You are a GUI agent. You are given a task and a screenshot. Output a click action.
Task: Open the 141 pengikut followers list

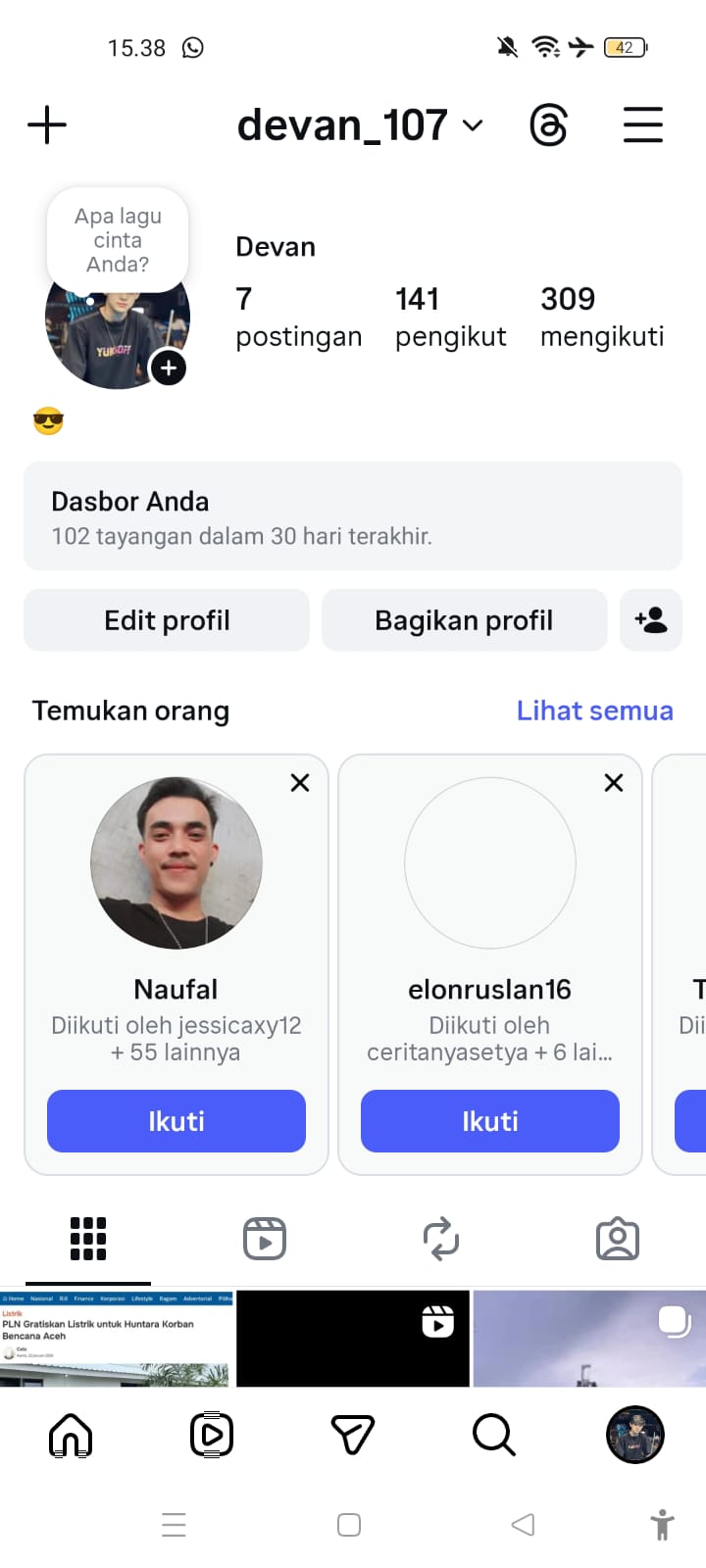click(x=450, y=317)
